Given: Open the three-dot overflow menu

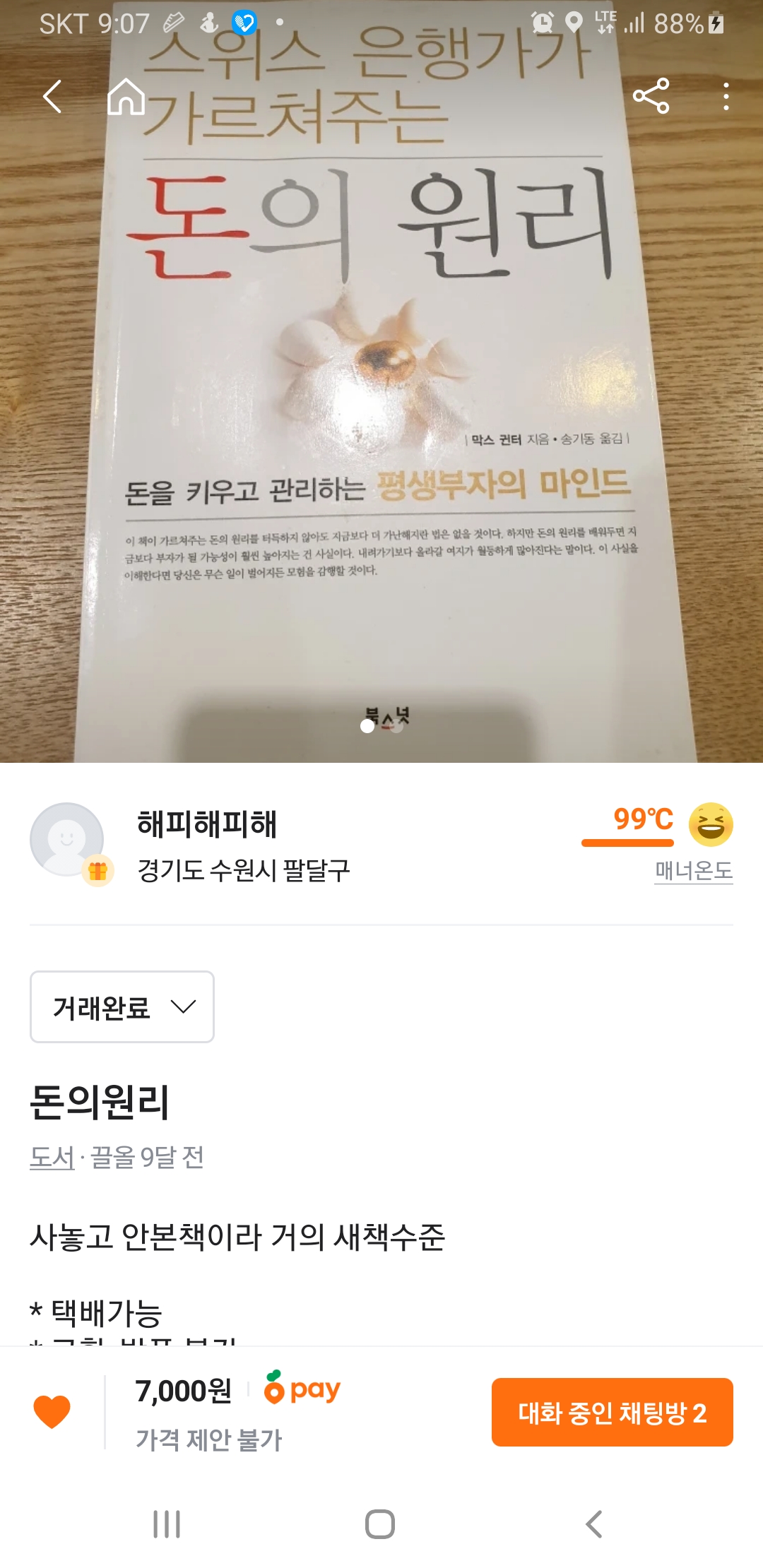Looking at the screenshot, I should pyautogui.click(x=726, y=97).
